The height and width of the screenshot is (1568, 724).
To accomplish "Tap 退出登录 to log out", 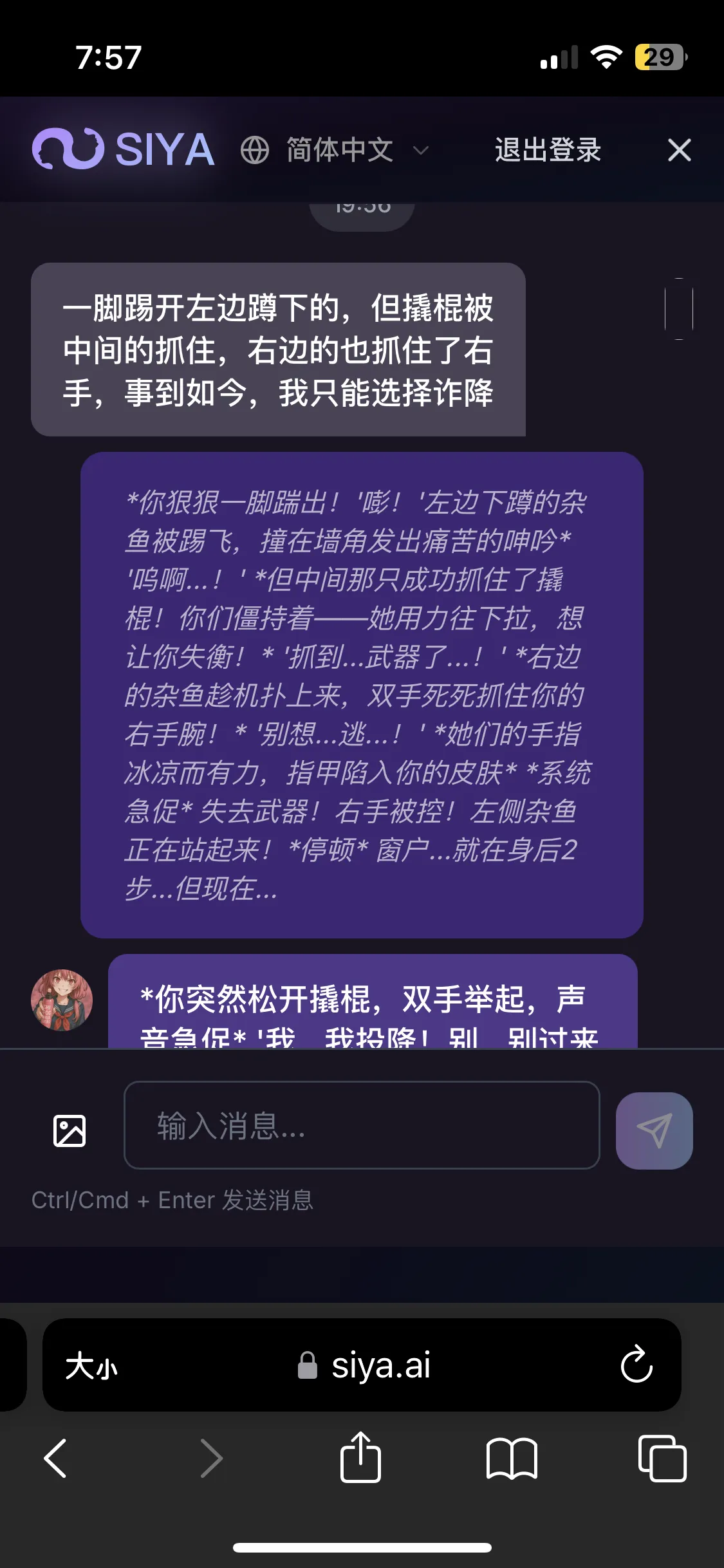I will (x=548, y=151).
